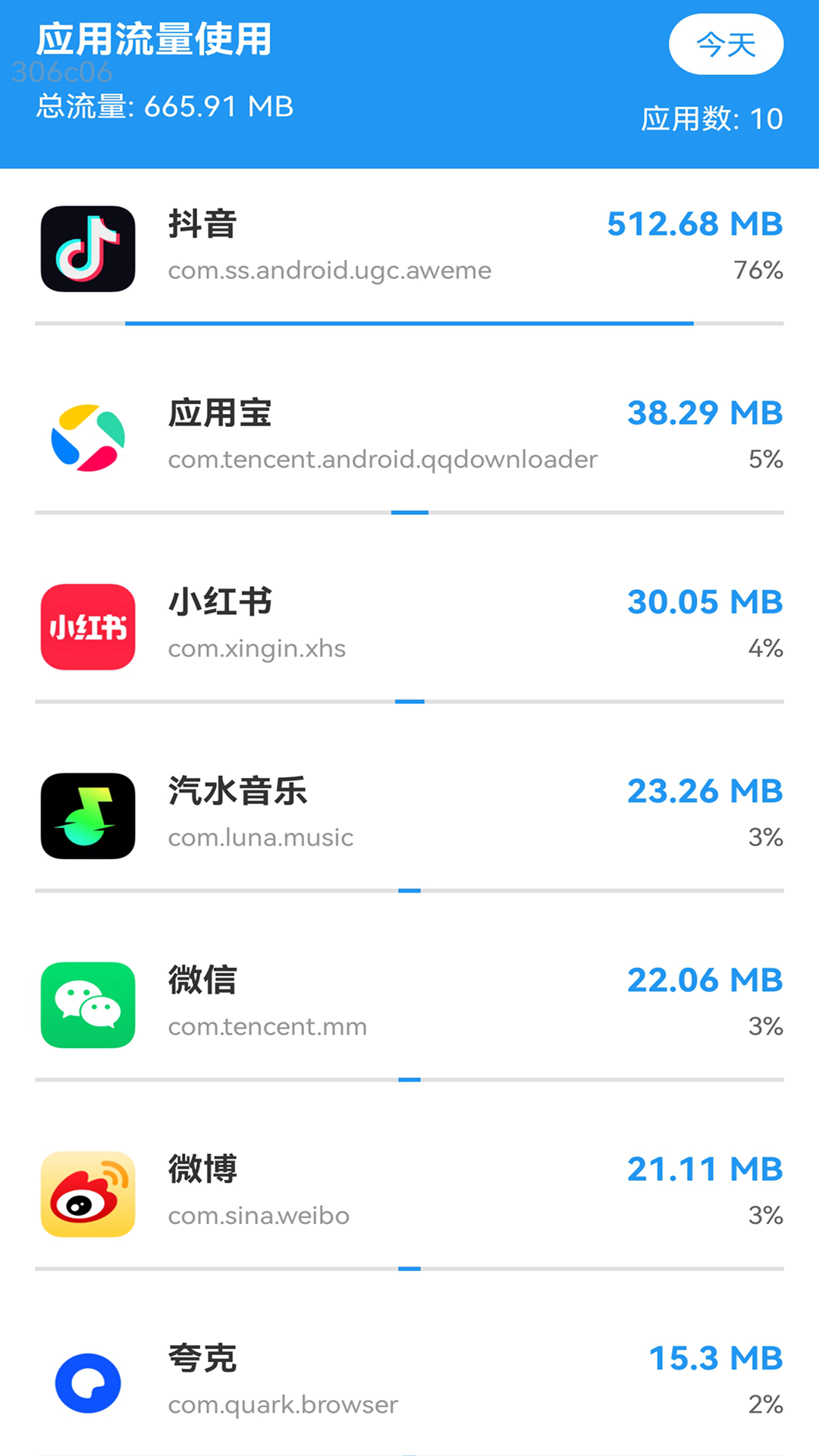Tap WeChat's usage progress bar

409,1077
